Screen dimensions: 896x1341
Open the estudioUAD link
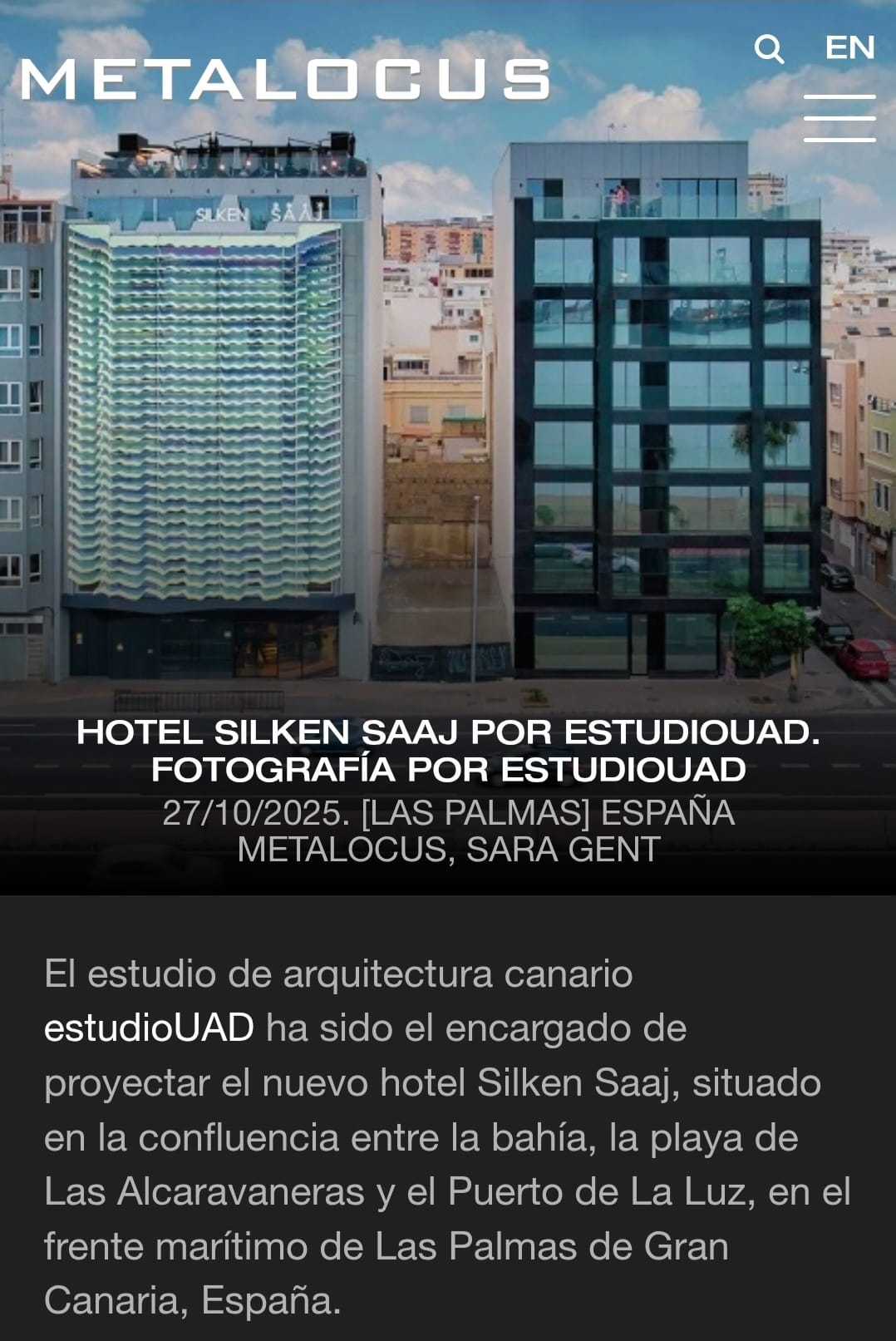(x=149, y=1028)
